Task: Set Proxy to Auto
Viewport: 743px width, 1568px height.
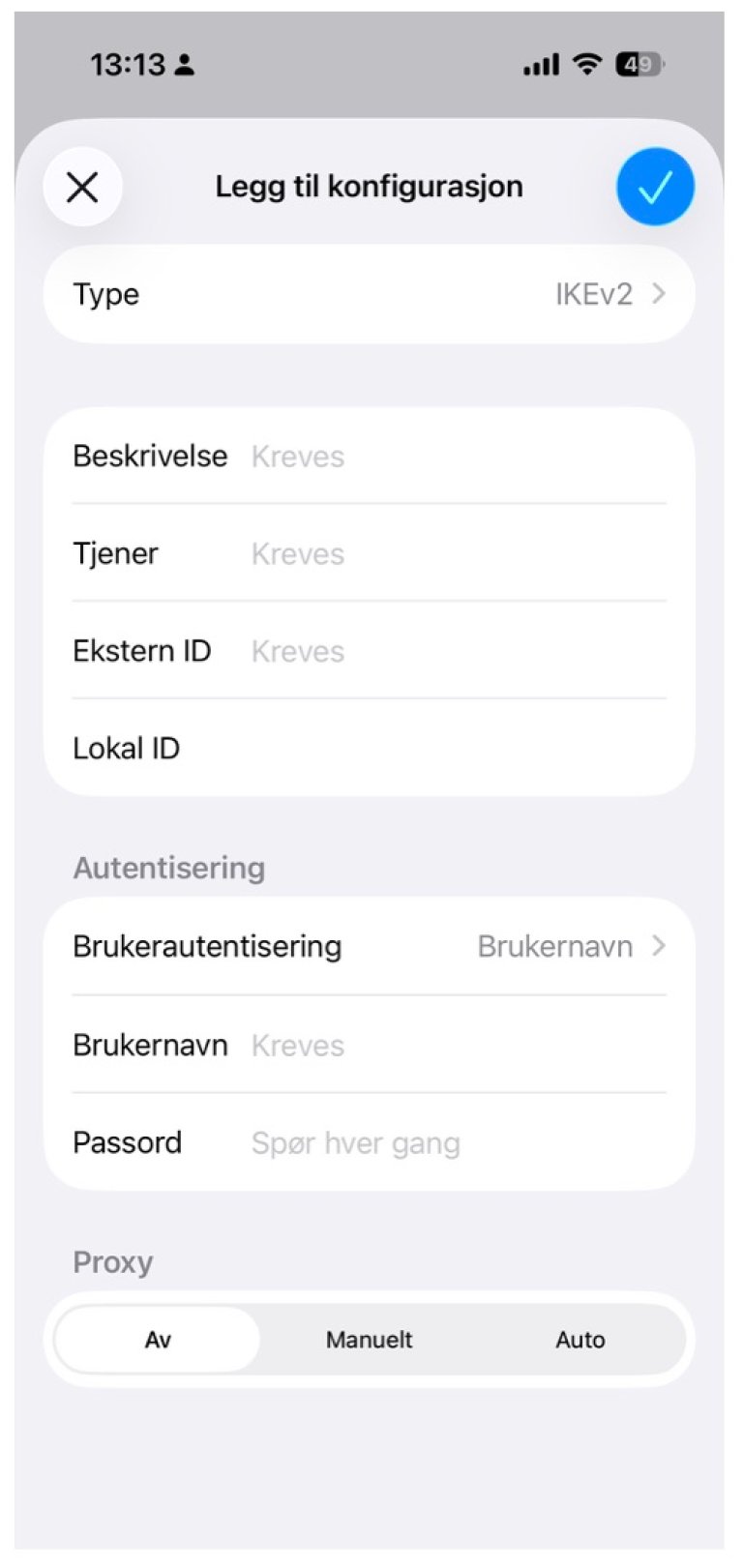Action: point(580,1340)
